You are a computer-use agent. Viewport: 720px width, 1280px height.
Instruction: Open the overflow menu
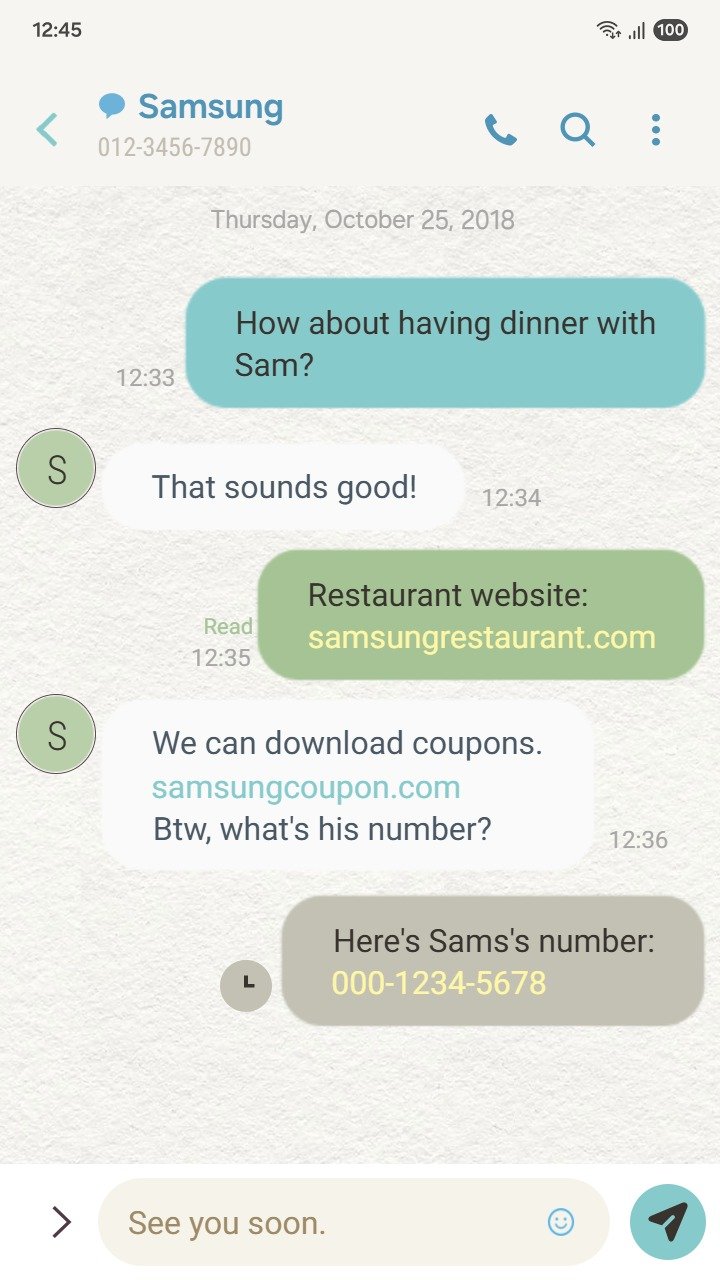coord(655,130)
